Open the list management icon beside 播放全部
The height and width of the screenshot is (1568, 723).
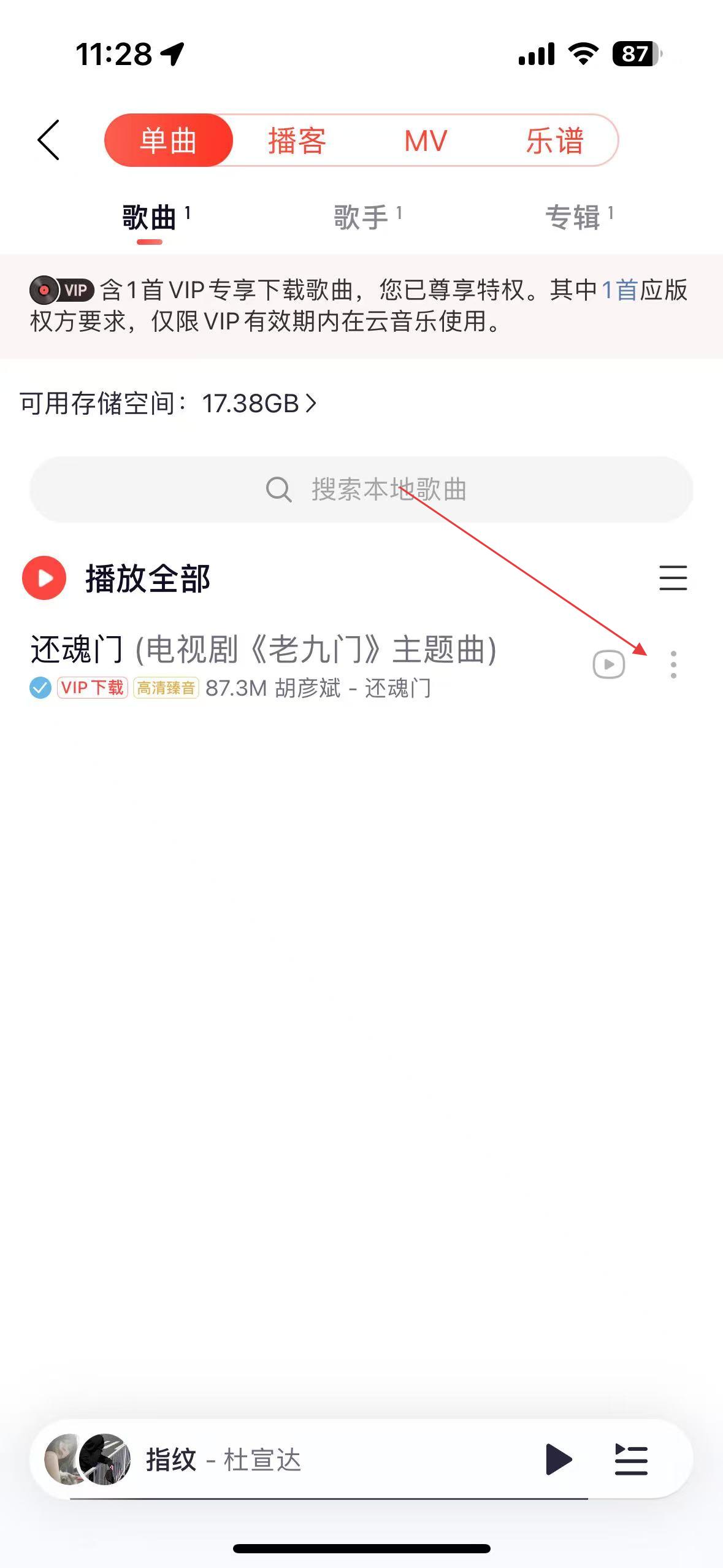[673, 578]
